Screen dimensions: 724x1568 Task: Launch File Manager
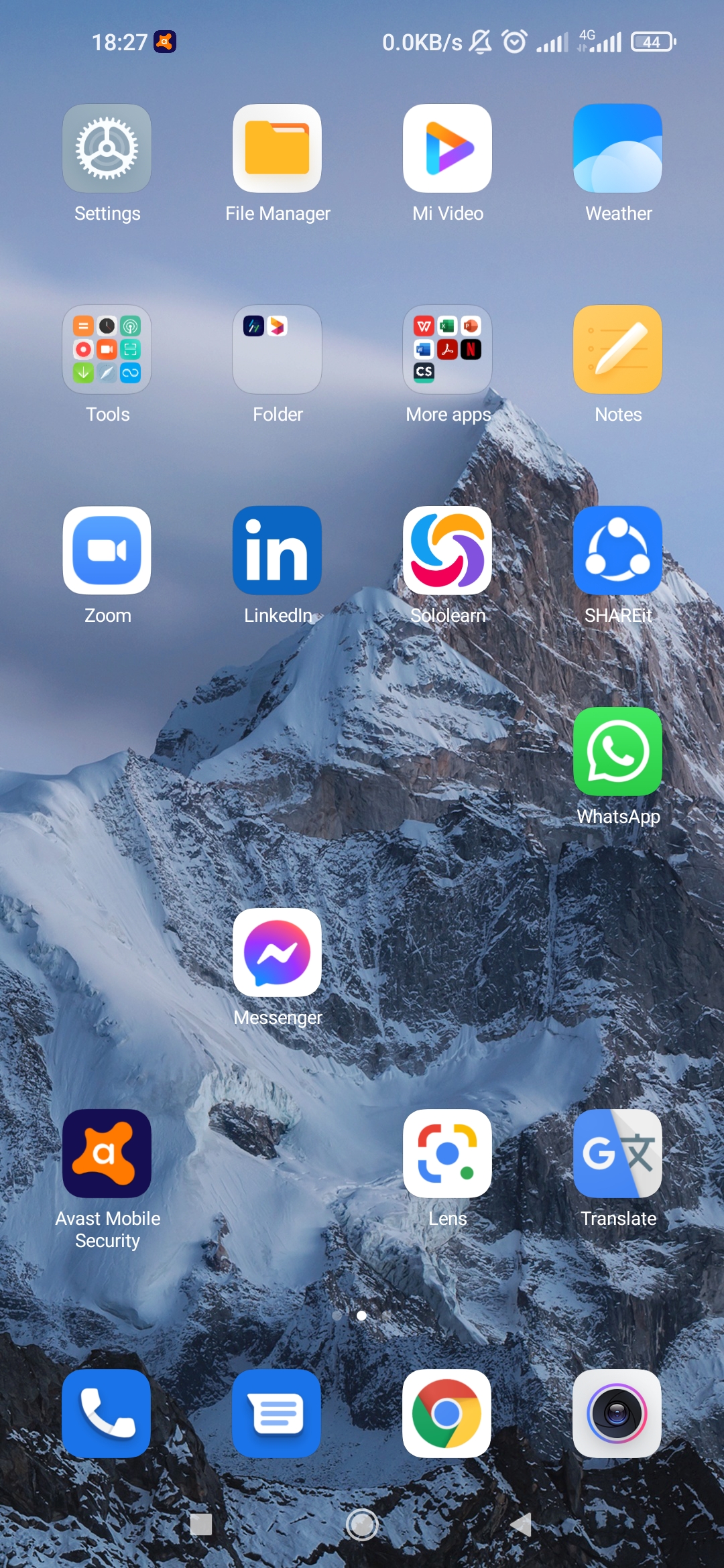coord(277,149)
